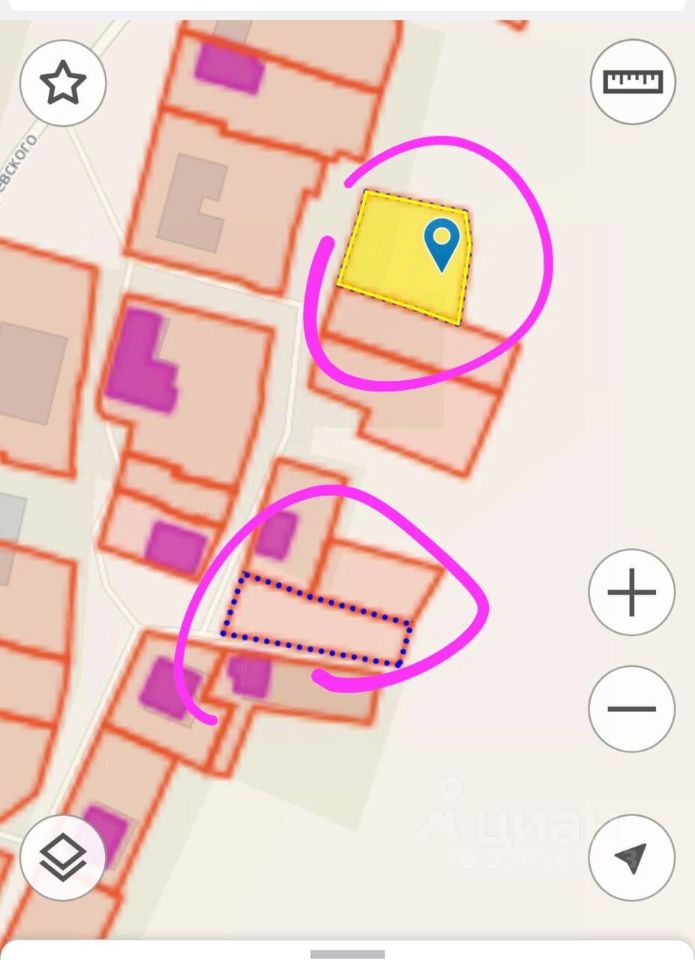This screenshot has width=695, height=960.
Task: Zoom in the map with the plus button
Action: point(632,593)
